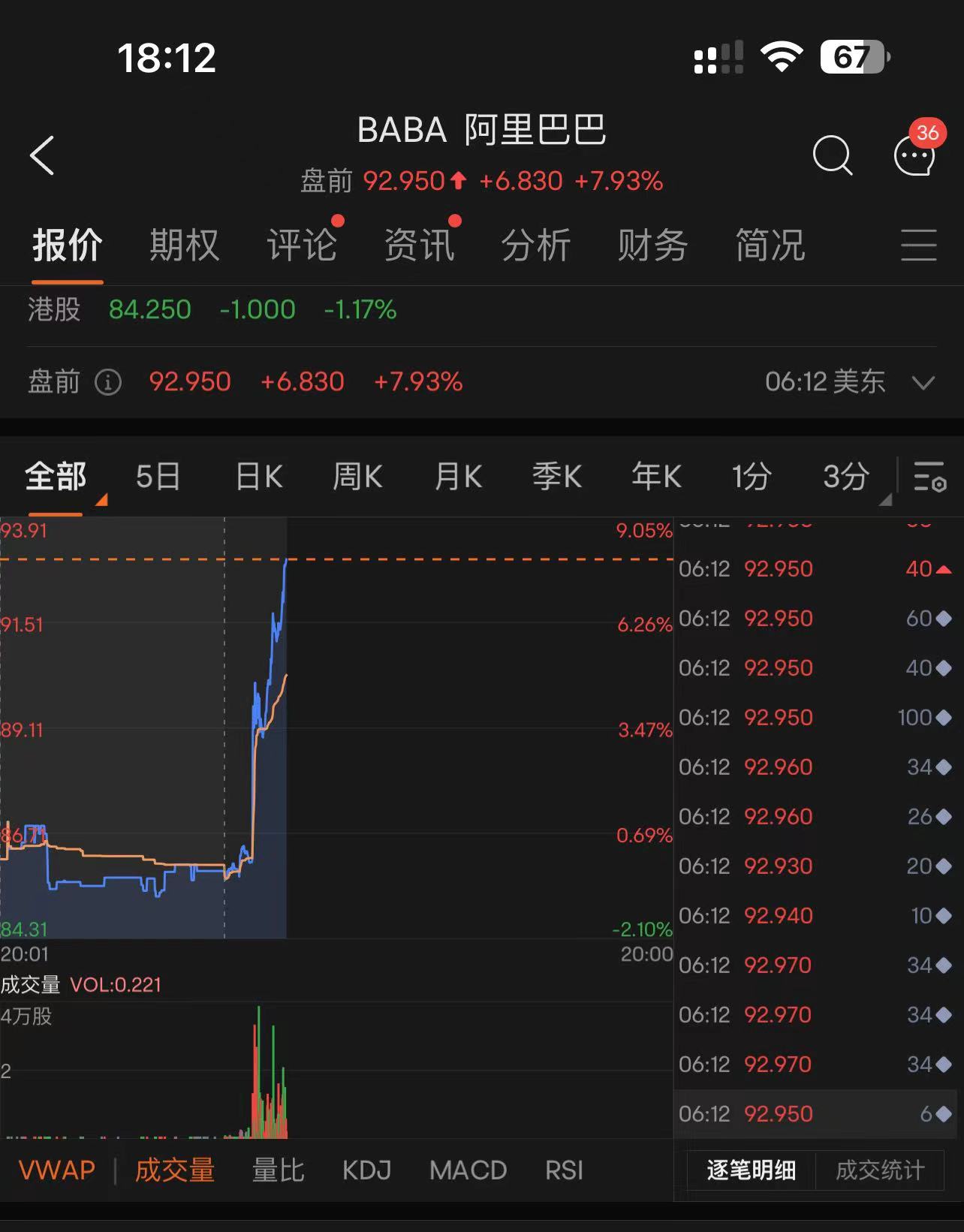Switch to the 期权 tab

(x=184, y=245)
